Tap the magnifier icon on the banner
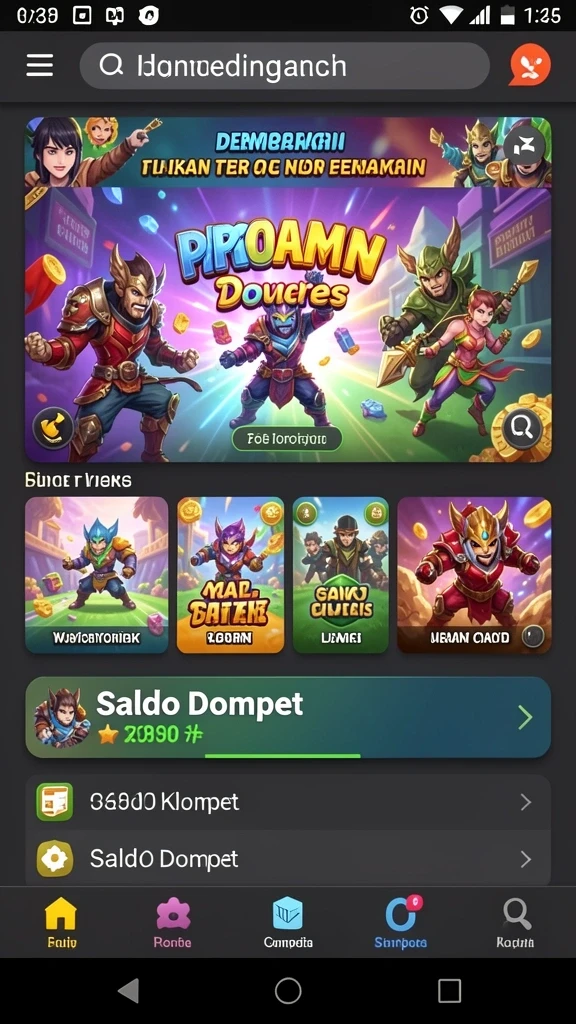The image size is (576, 1024). [x=522, y=428]
